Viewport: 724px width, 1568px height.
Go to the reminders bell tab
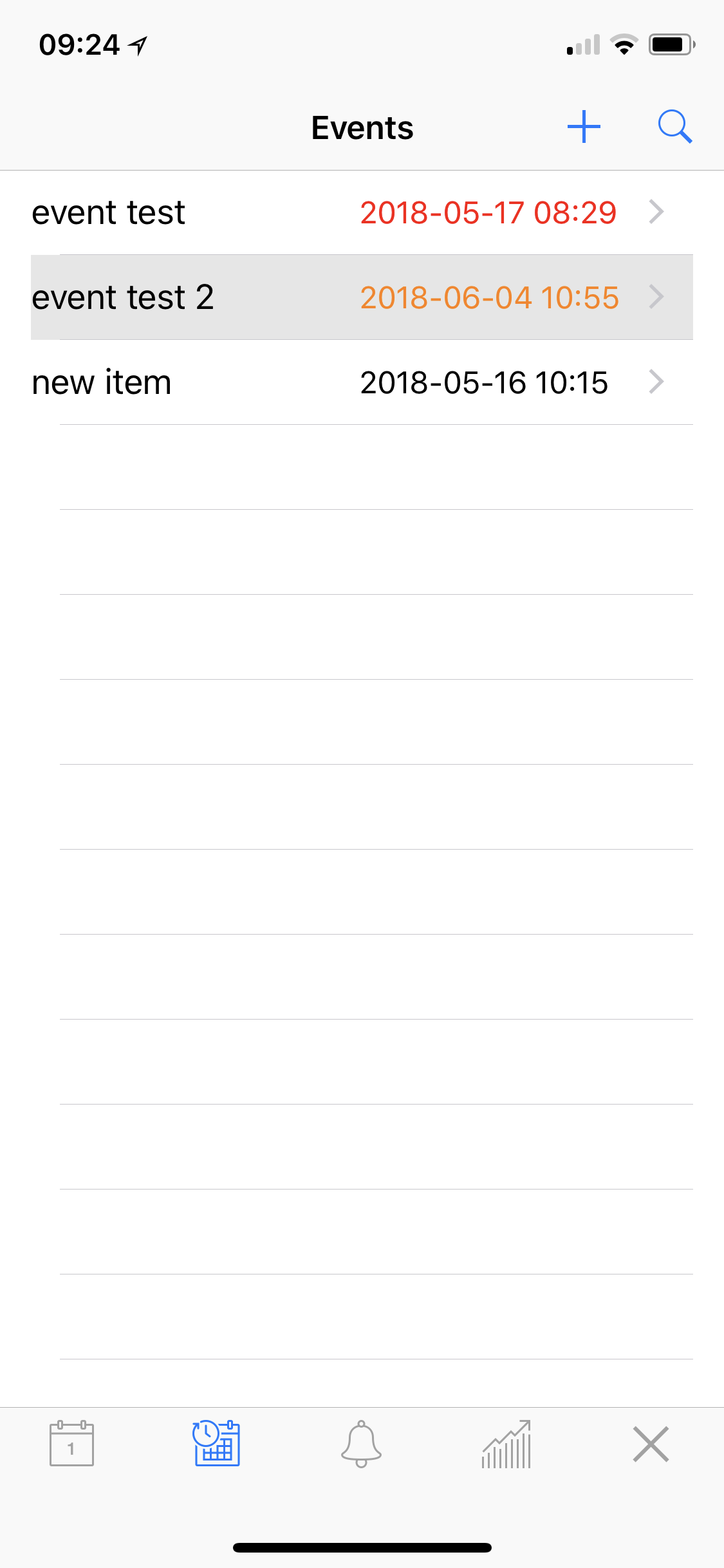[361, 1444]
